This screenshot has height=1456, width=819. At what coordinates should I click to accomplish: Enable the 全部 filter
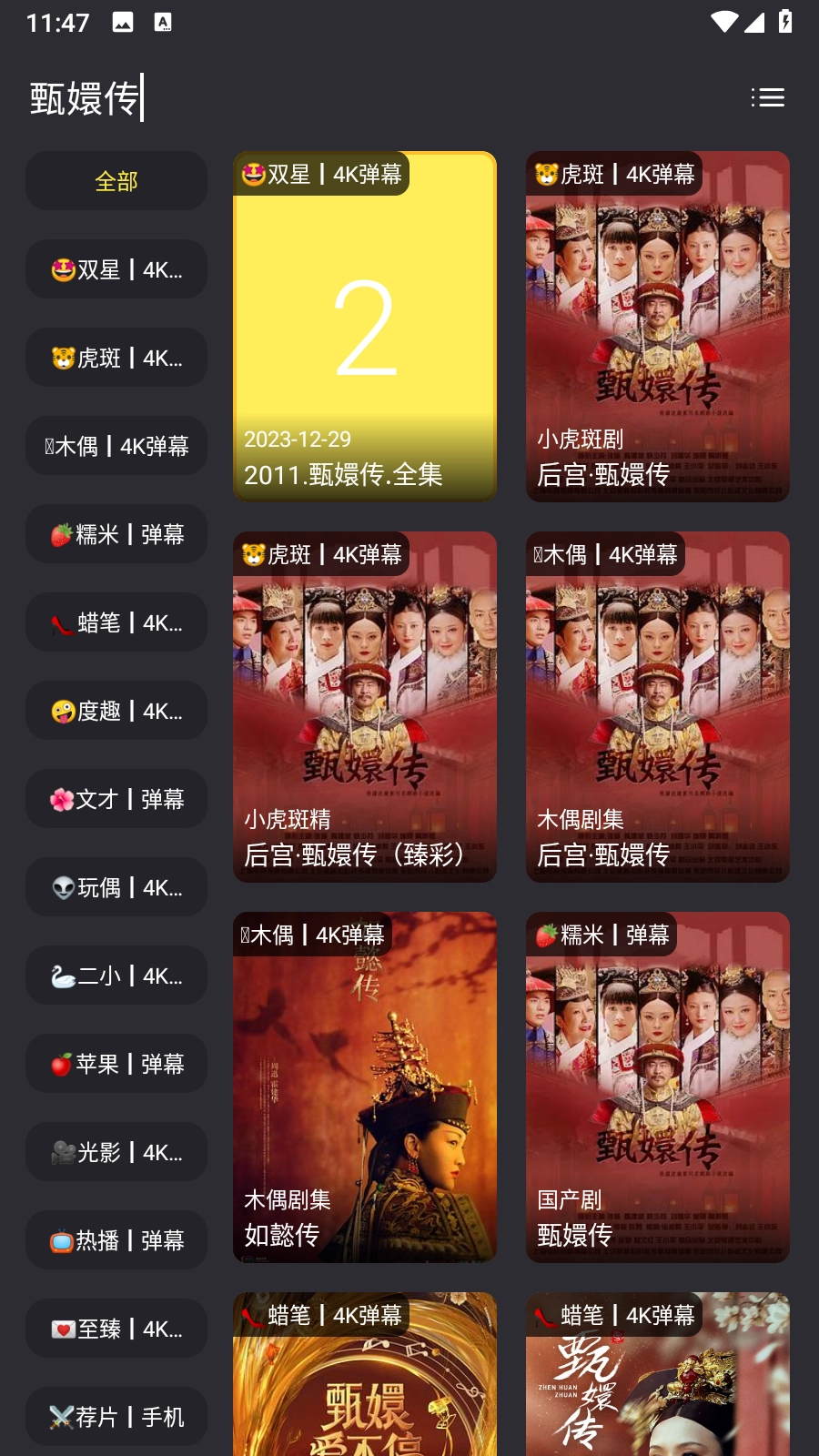click(x=116, y=181)
